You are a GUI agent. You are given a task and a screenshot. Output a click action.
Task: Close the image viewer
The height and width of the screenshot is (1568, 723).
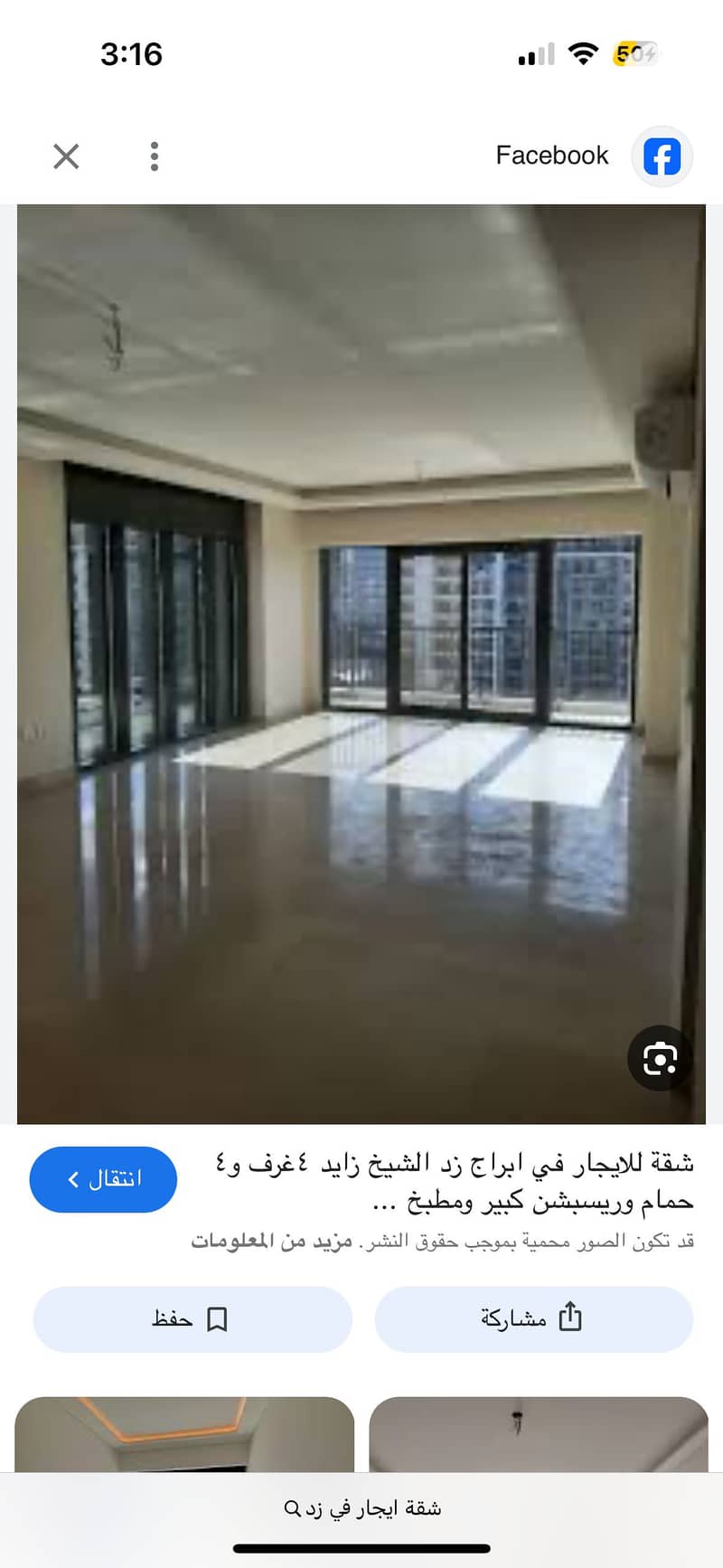click(66, 156)
